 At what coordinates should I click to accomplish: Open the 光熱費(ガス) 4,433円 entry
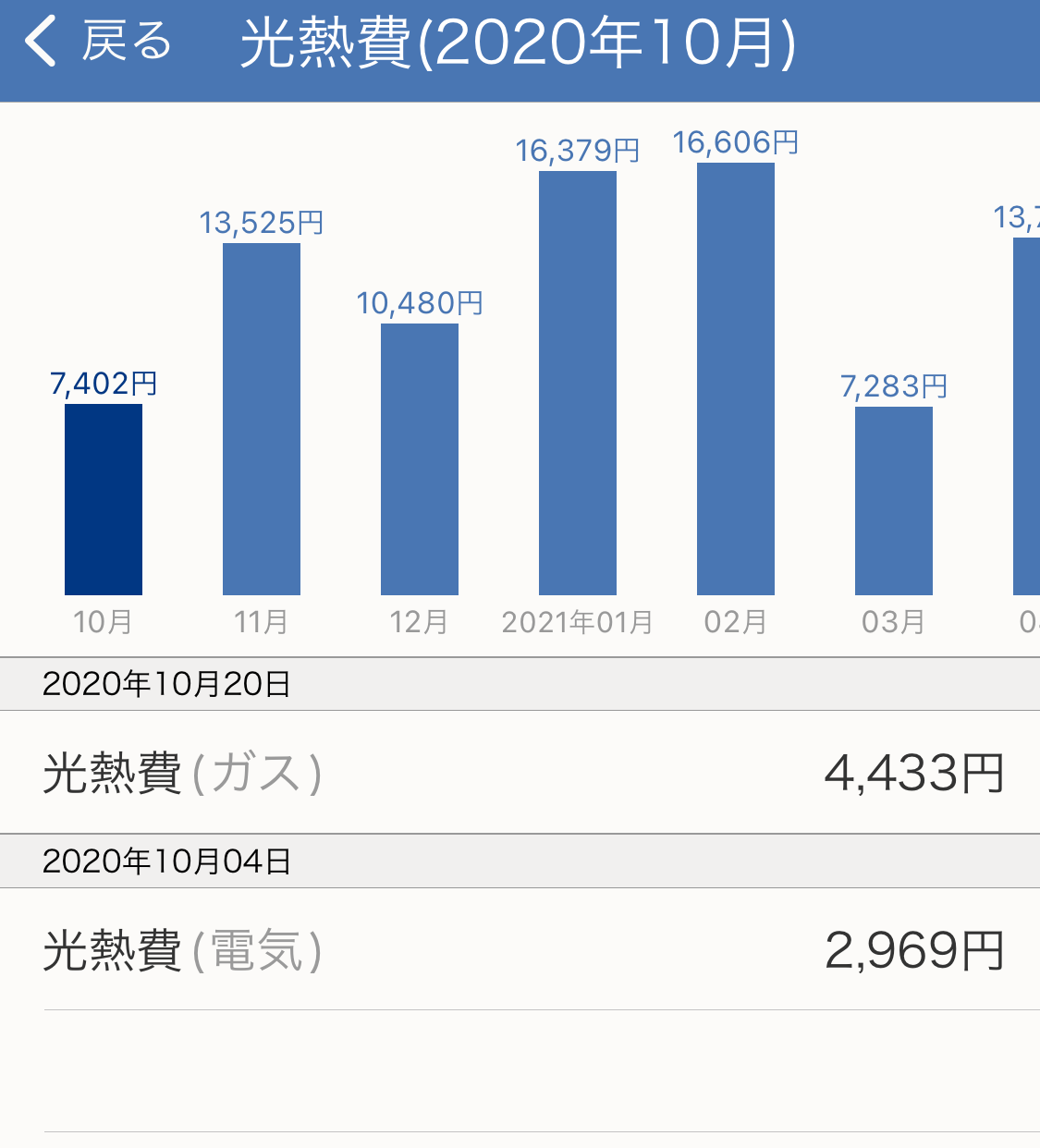click(520, 772)
